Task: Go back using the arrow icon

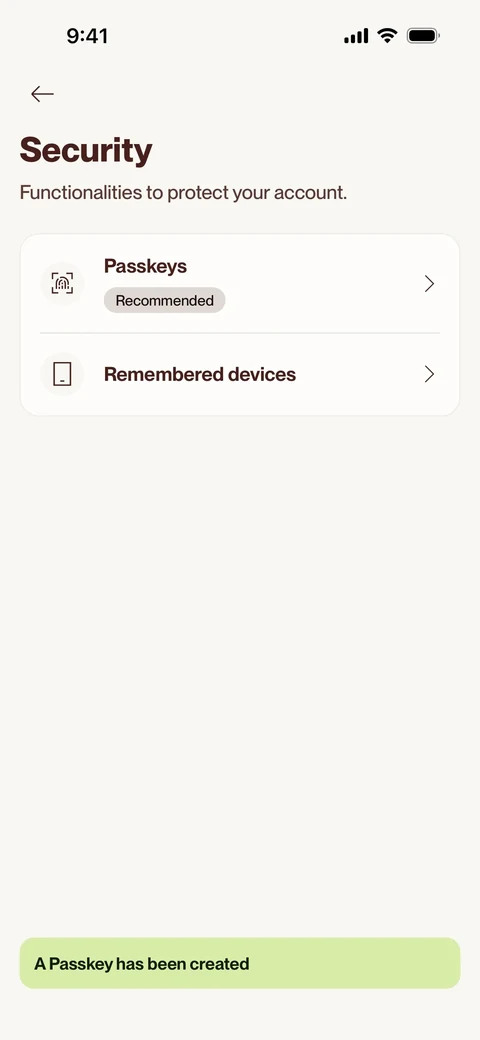Action: [42, 94]
